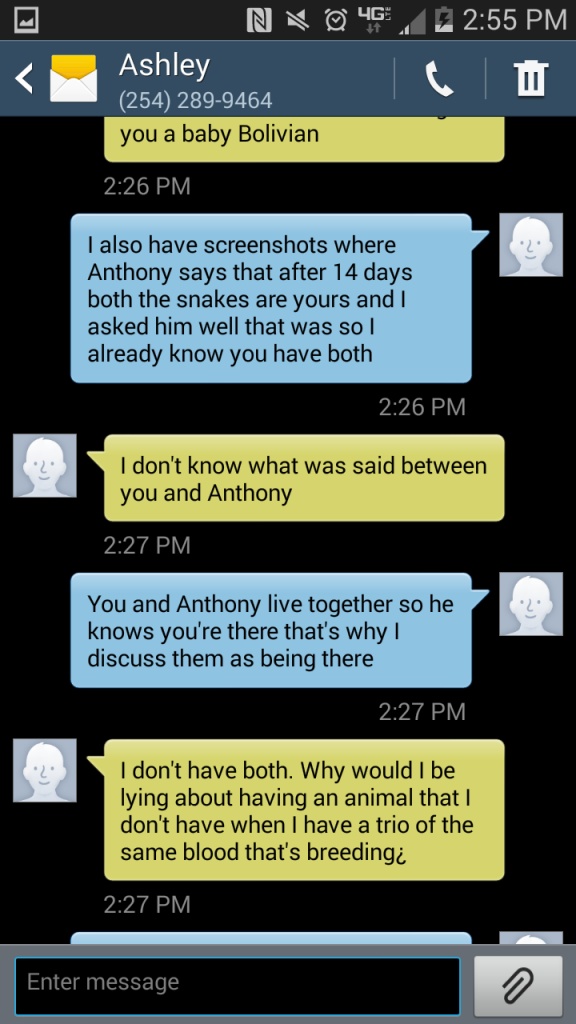Open avatar beside 'I also have screenshots' message
576x1024 pixels.
tap(531, 245)
